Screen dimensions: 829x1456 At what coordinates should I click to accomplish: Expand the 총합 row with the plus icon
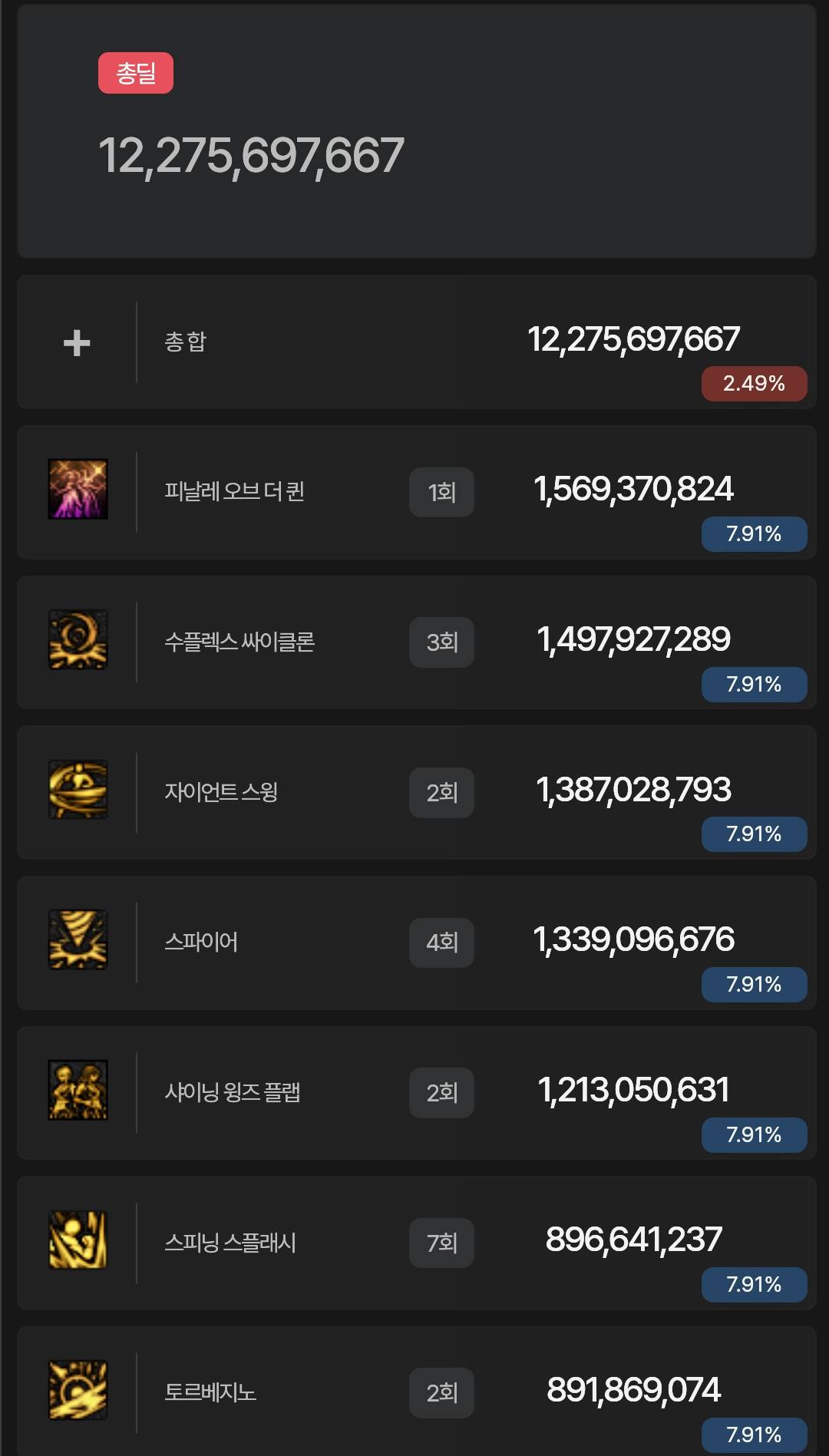77,342
